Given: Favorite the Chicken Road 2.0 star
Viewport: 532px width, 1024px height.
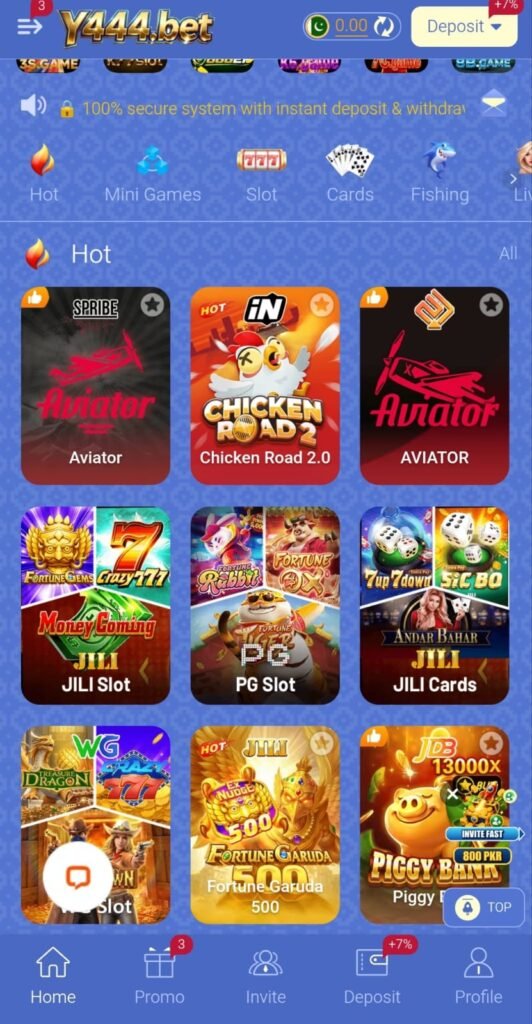Looking at the screenshot, I should [x=321, y=305].
